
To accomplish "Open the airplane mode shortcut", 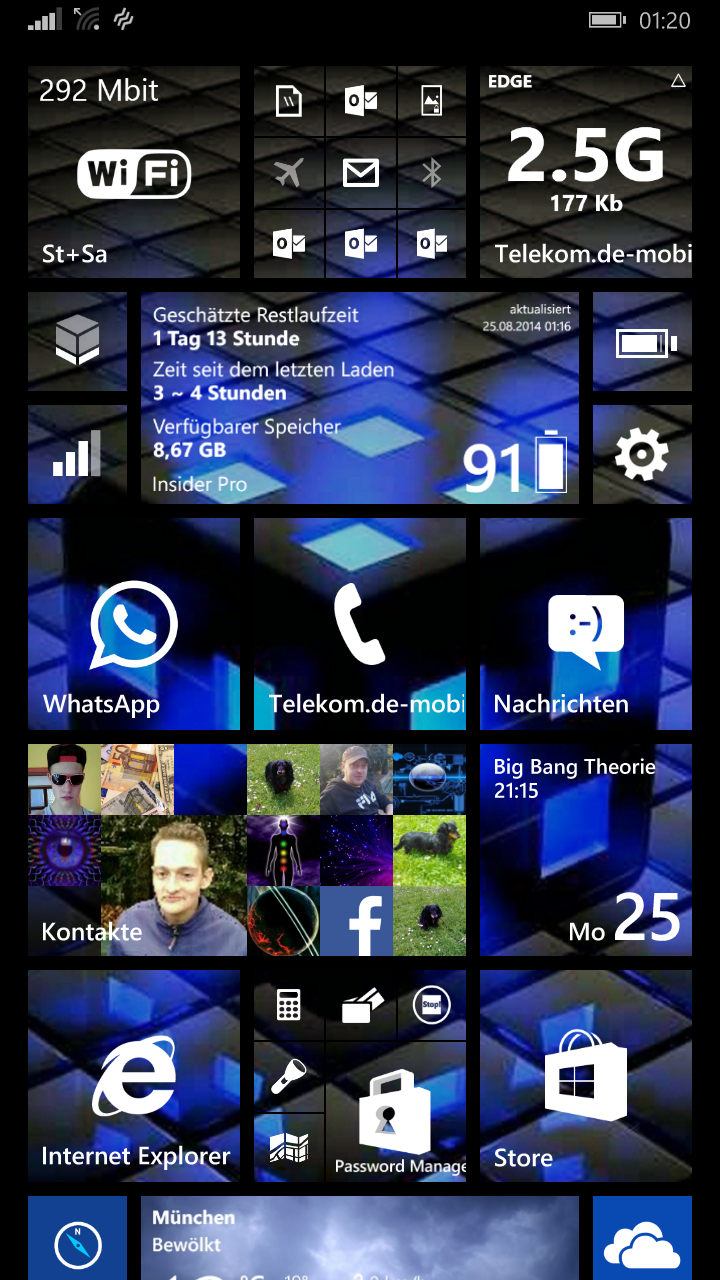I will pyautogui.click(x=289, y=173).
